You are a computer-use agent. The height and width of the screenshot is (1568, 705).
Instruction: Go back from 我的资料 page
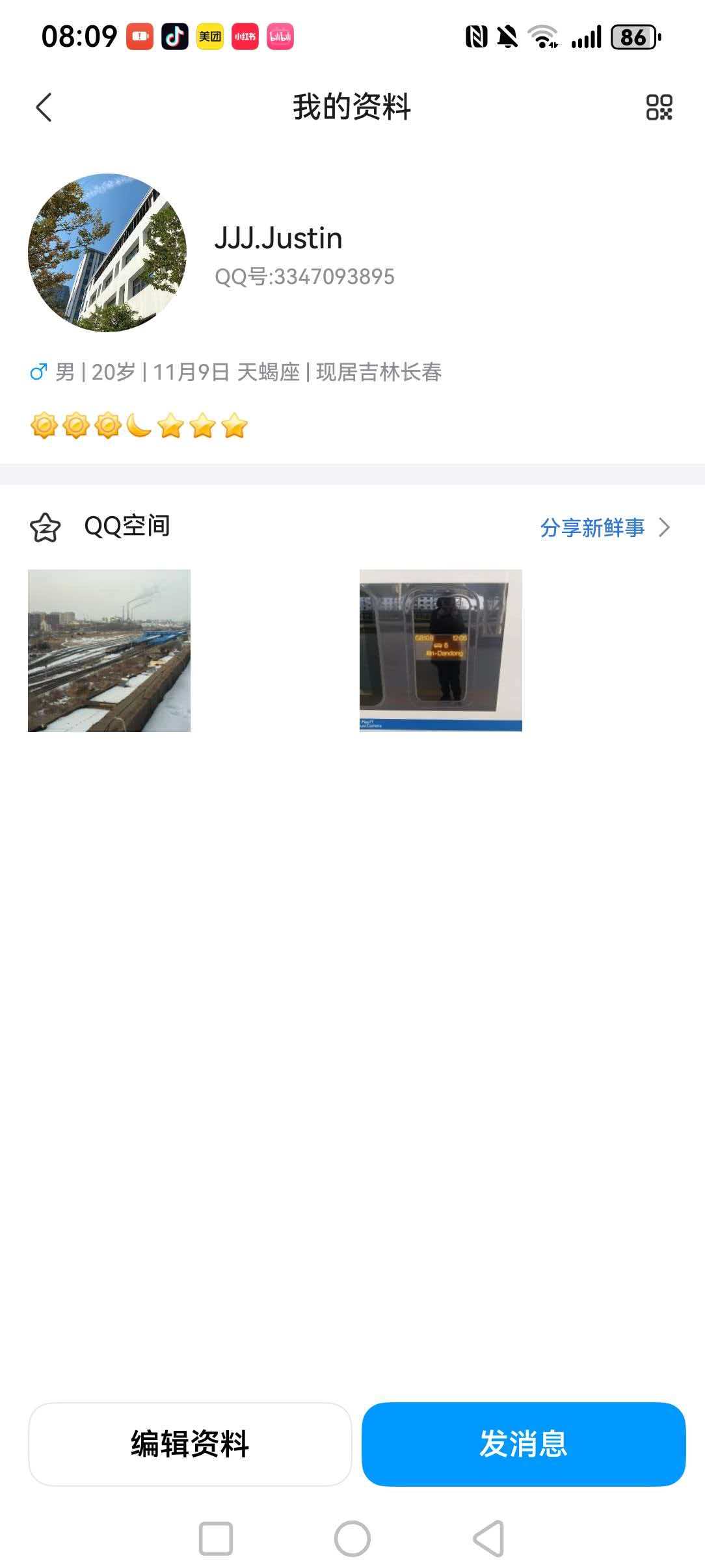[x=44, y=107]
